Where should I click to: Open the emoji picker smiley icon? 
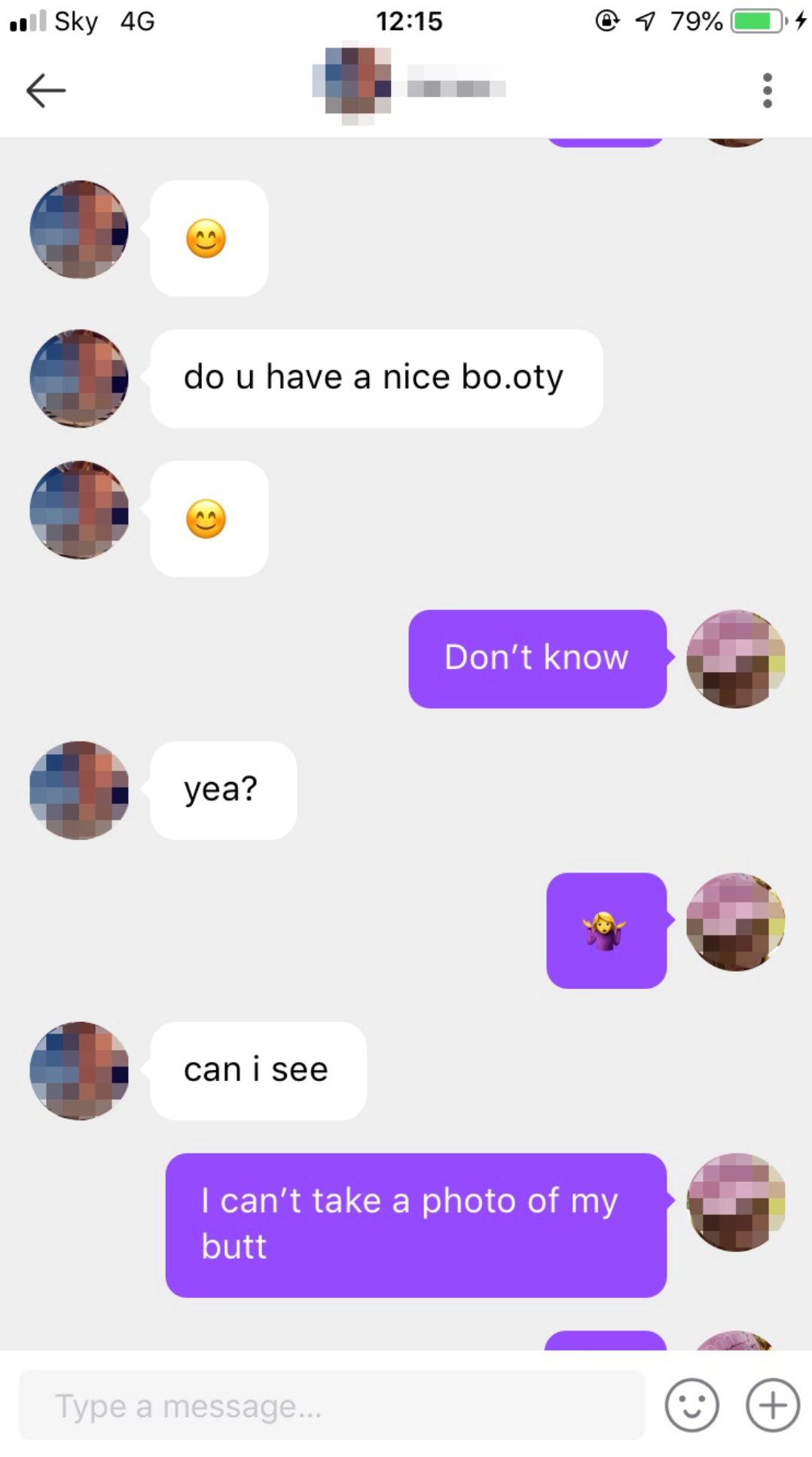pos(691,1406)
